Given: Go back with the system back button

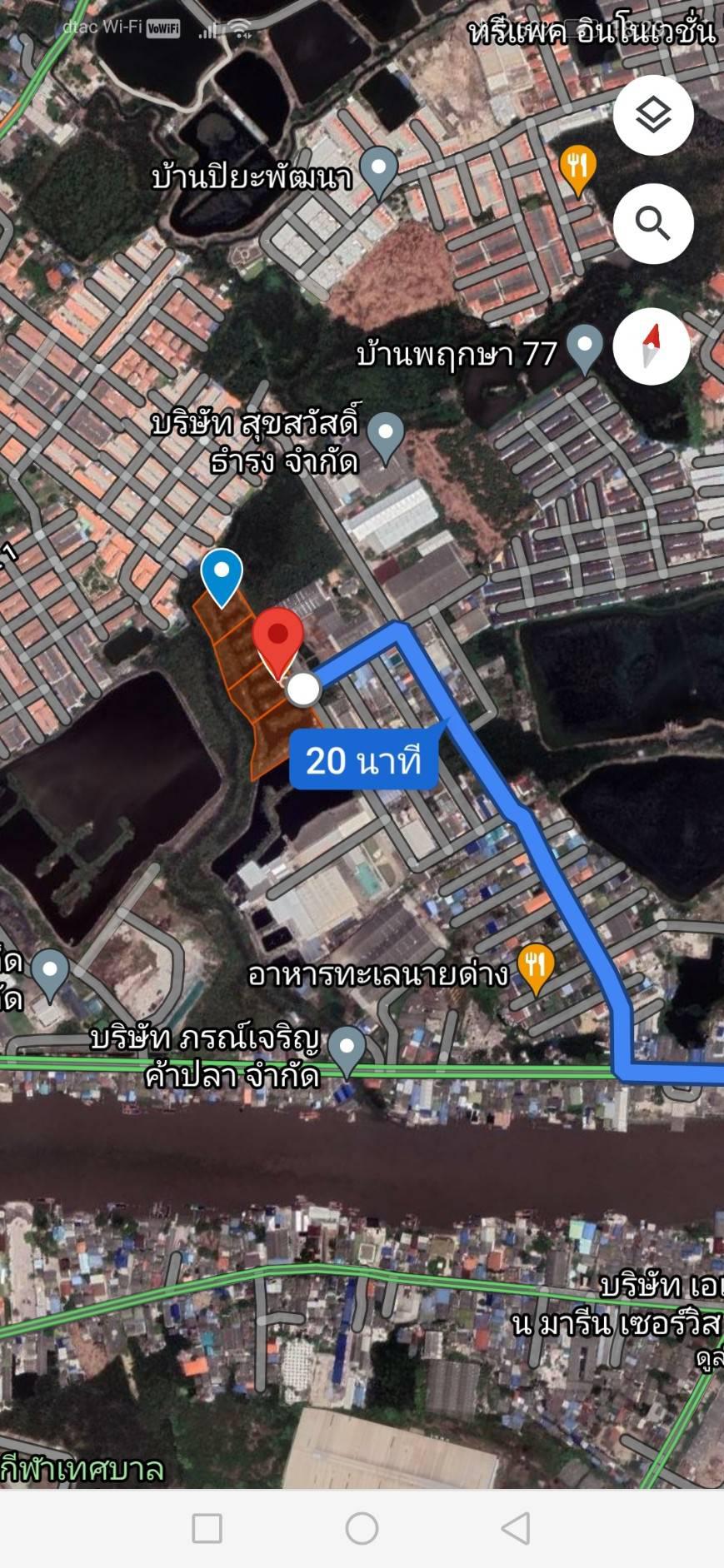Looking at the screenshot, I should coord(516,1528).
